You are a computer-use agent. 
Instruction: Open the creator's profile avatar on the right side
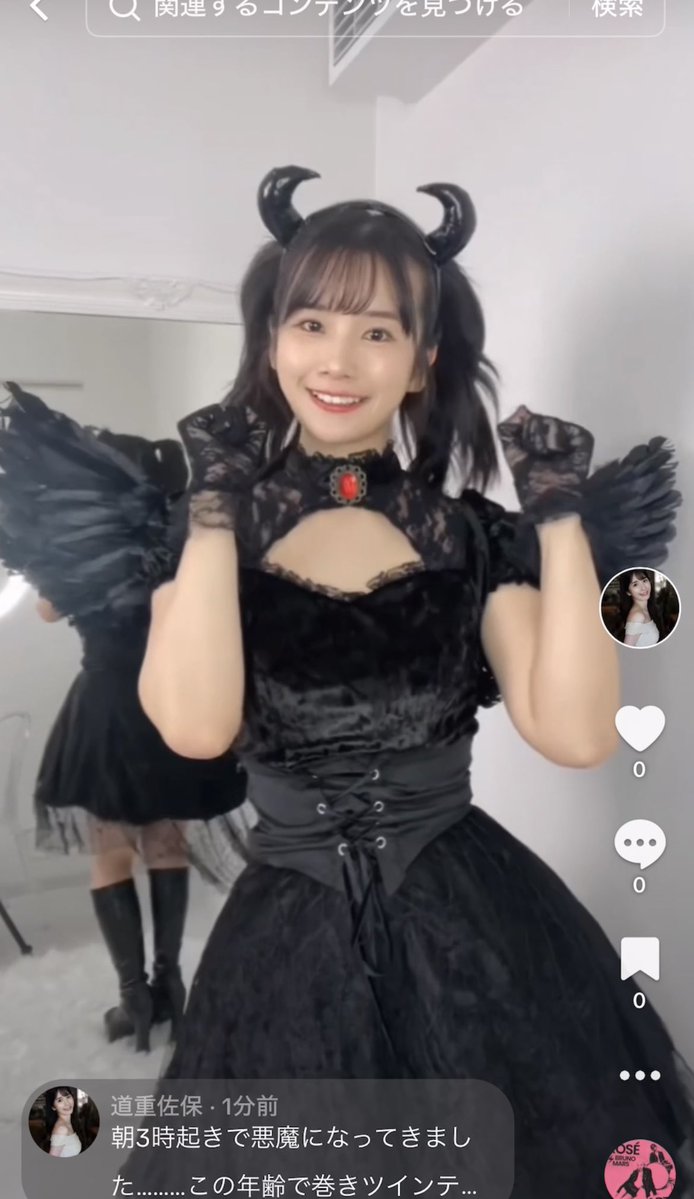pyautogui.click(x=640, y=607)
